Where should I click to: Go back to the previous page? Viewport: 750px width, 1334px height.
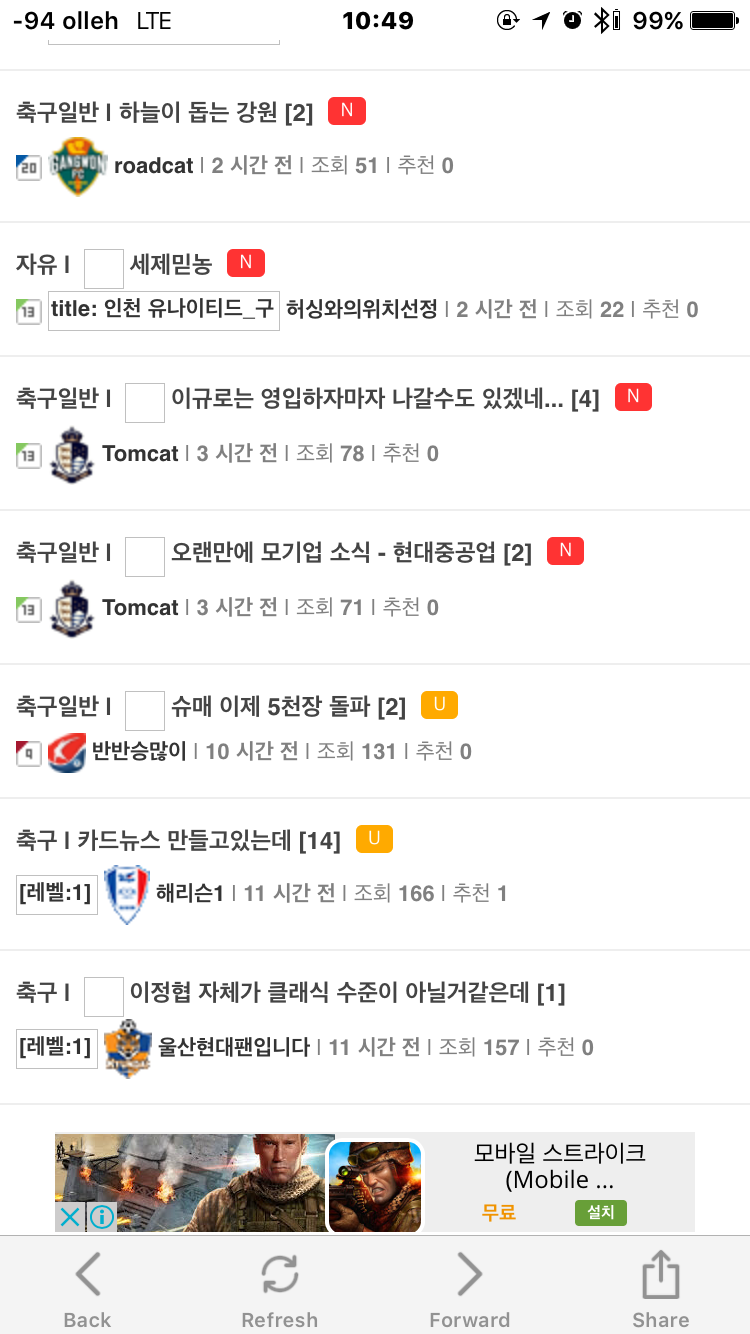coord(88,1290)
